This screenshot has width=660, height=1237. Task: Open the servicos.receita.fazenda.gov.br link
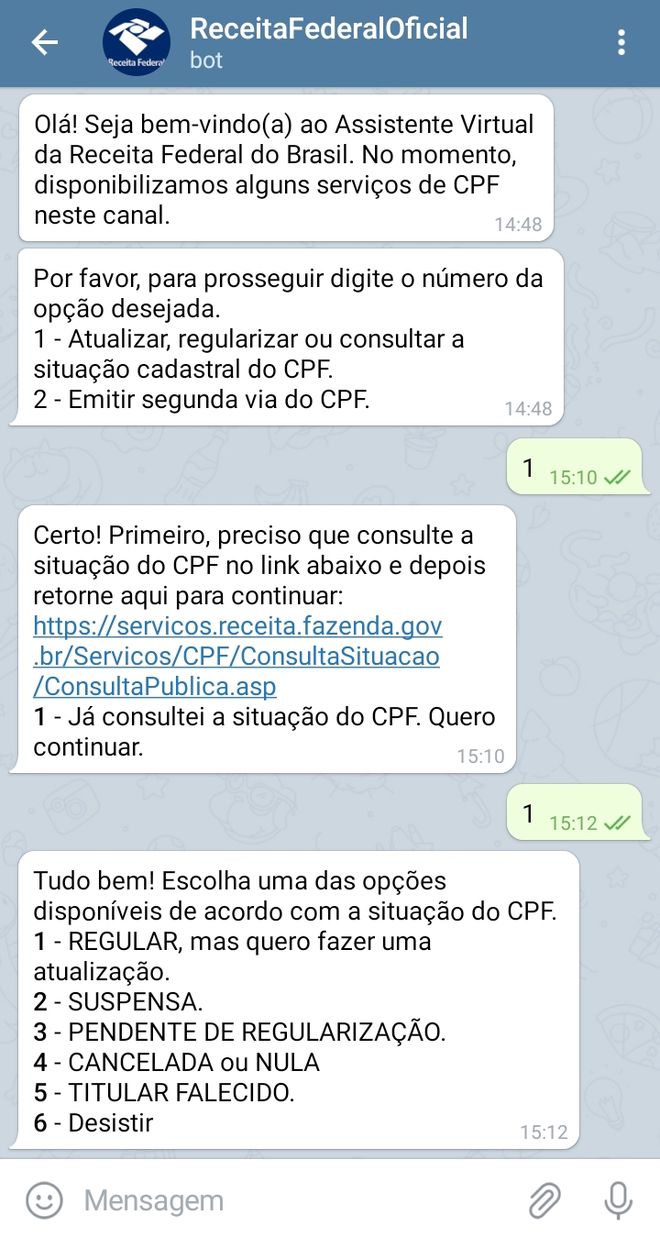[238, 657]
